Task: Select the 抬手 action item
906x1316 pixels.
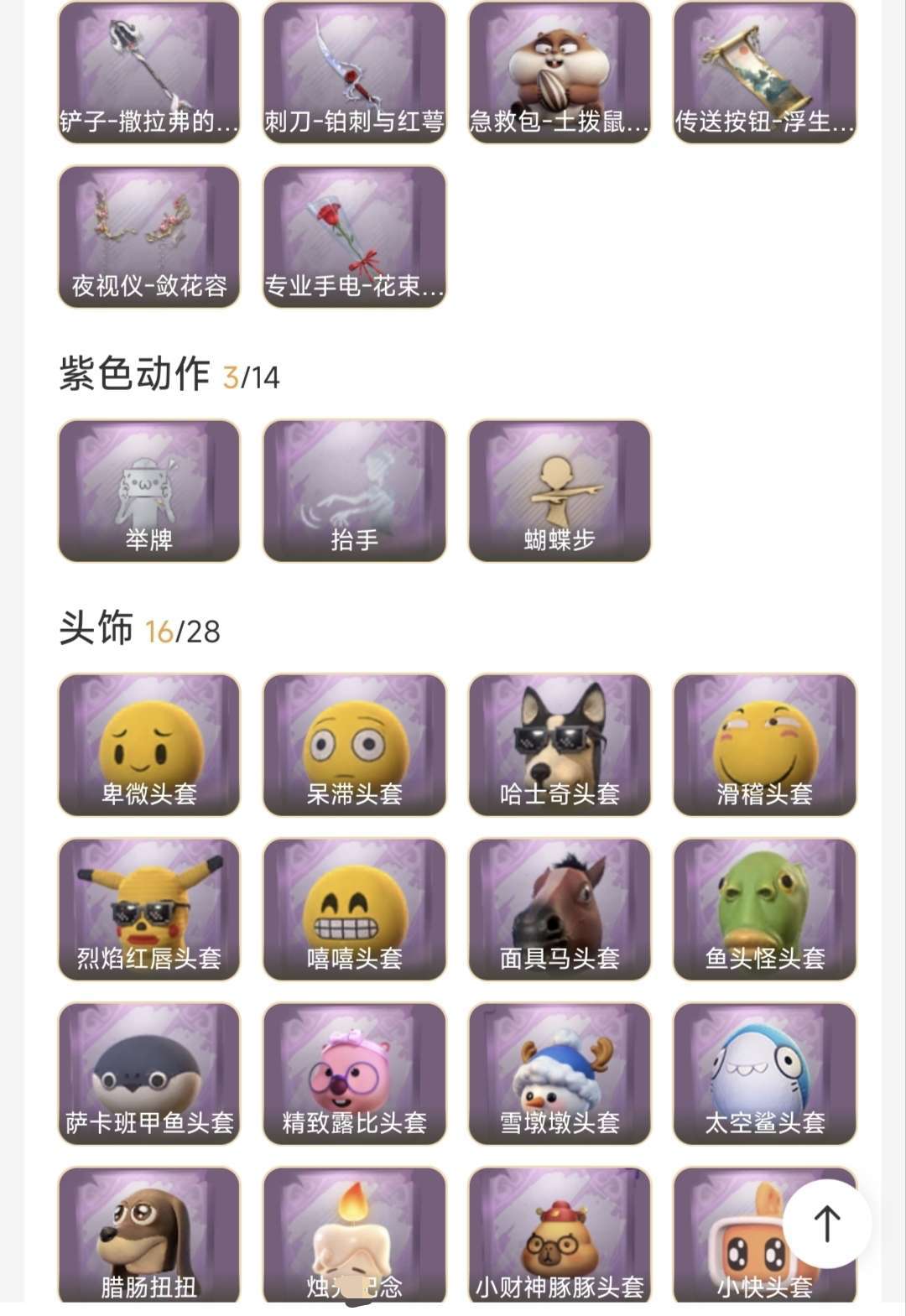Action: coord(355,491)
